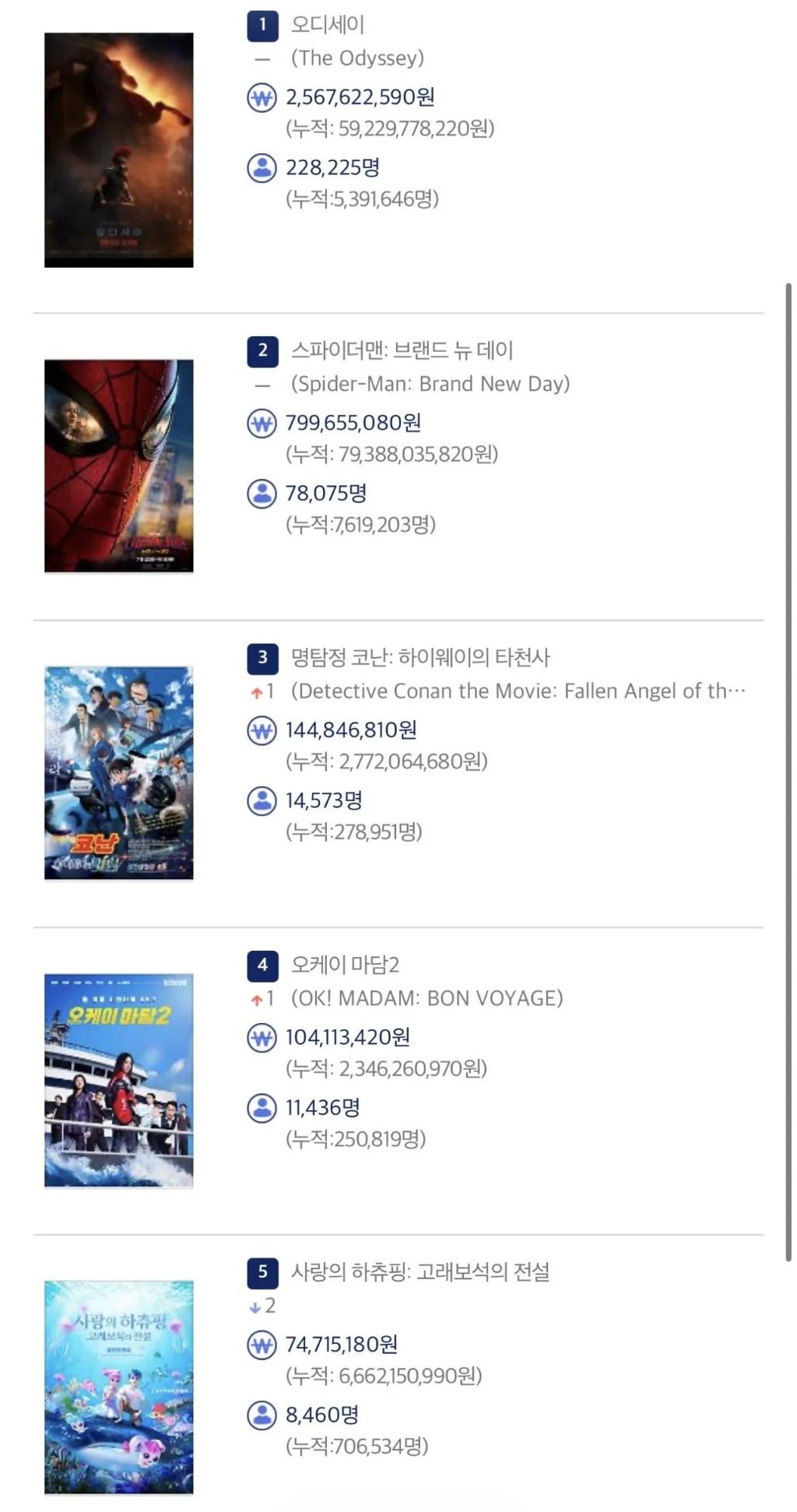
Task: Open the 사랑의 하츄핑 poster
Action: tap(118, 1387)
